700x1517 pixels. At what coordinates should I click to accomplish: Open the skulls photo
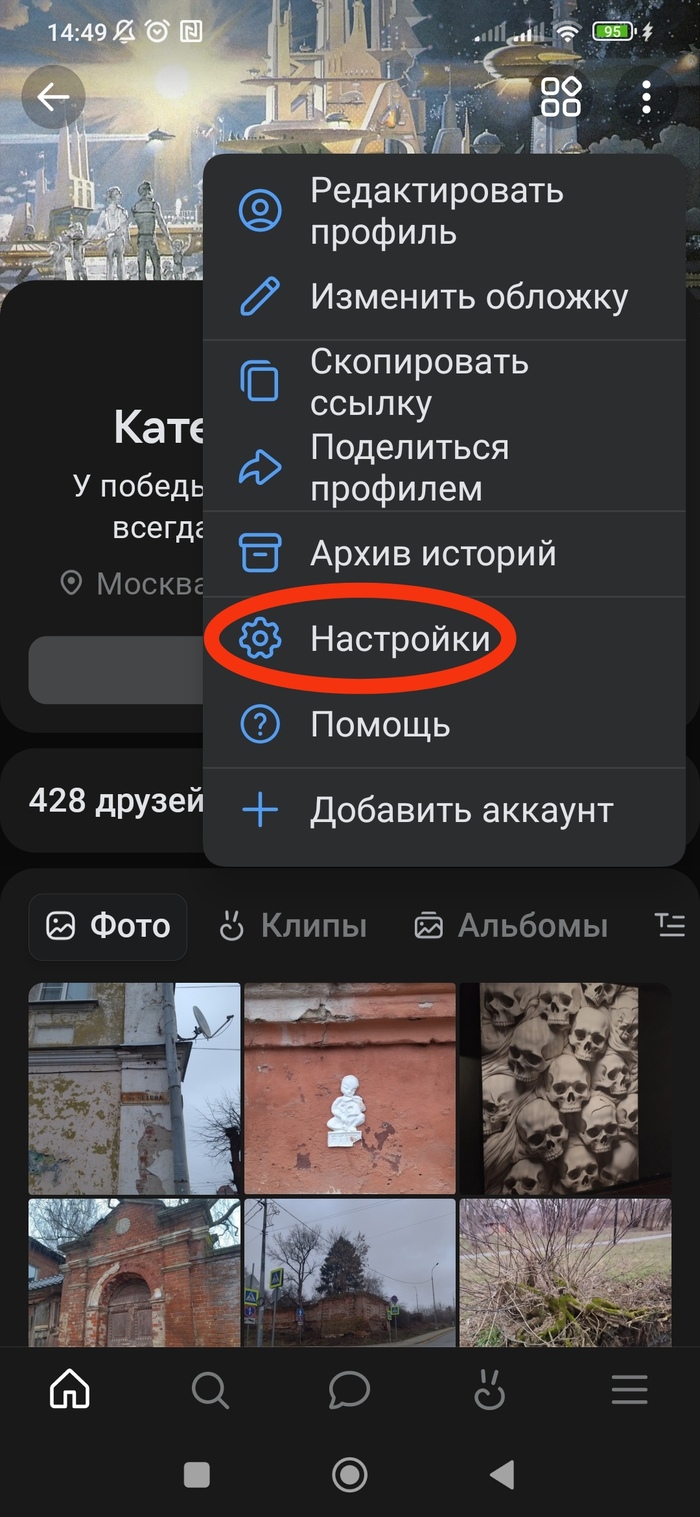[564, 1088]
